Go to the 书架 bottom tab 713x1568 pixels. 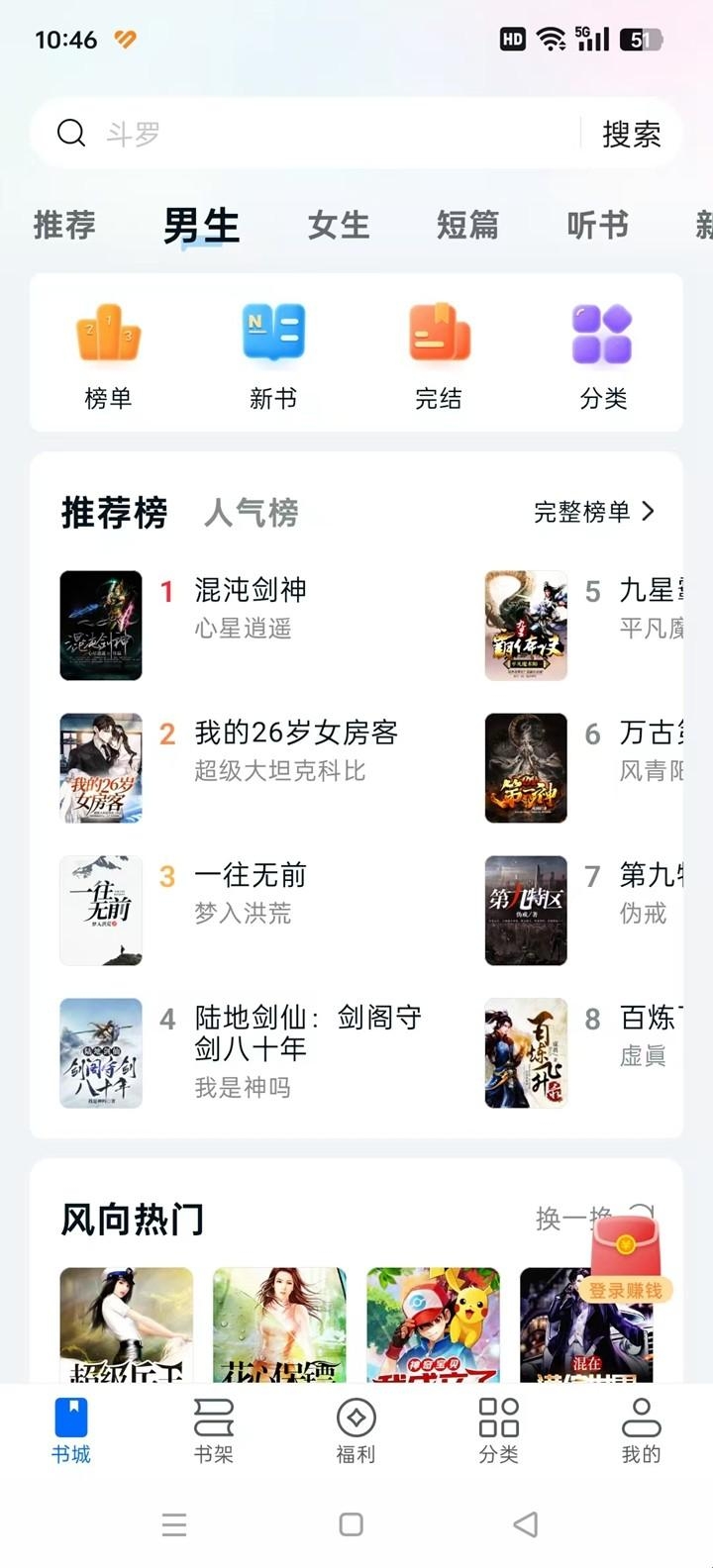tap(213, 1429)
